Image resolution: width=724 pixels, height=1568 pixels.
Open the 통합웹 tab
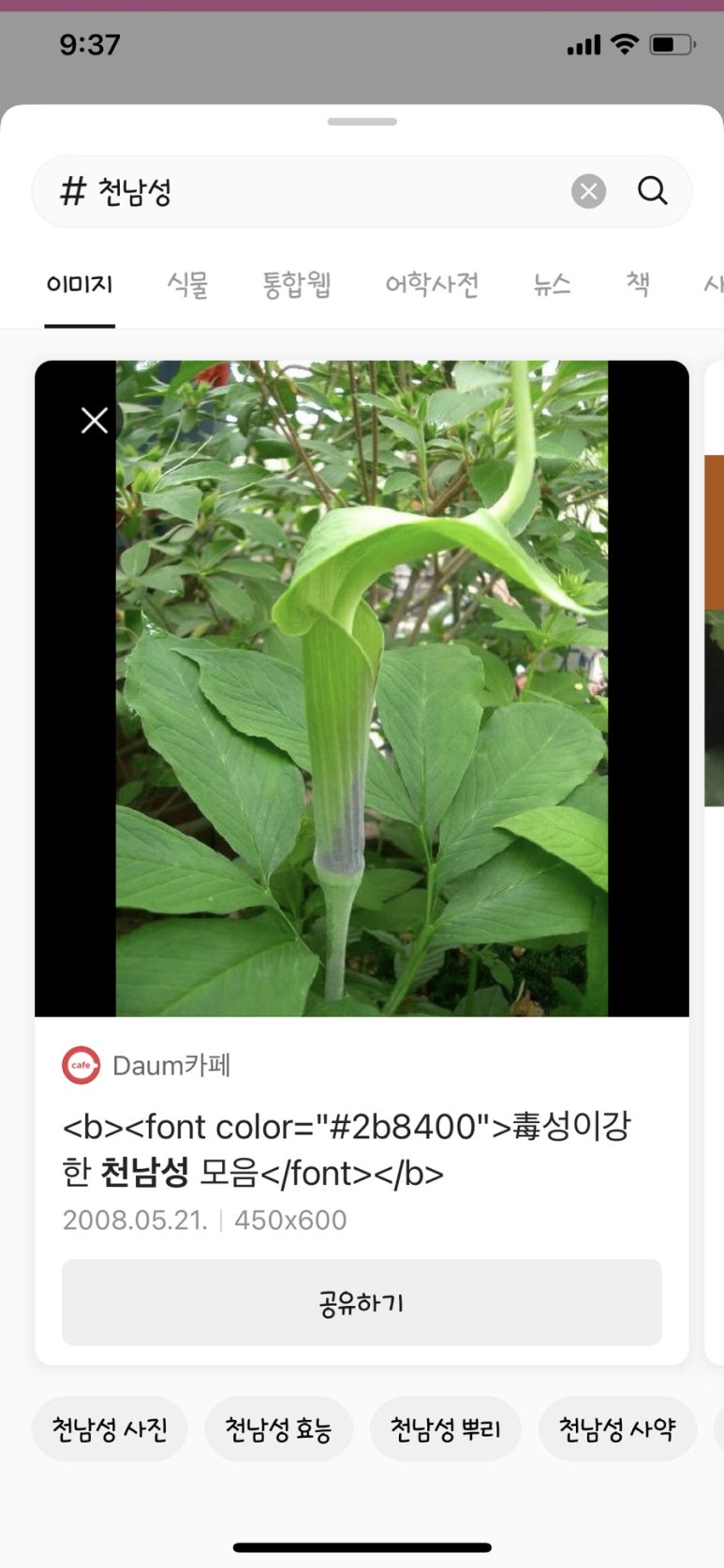point(296,285)
